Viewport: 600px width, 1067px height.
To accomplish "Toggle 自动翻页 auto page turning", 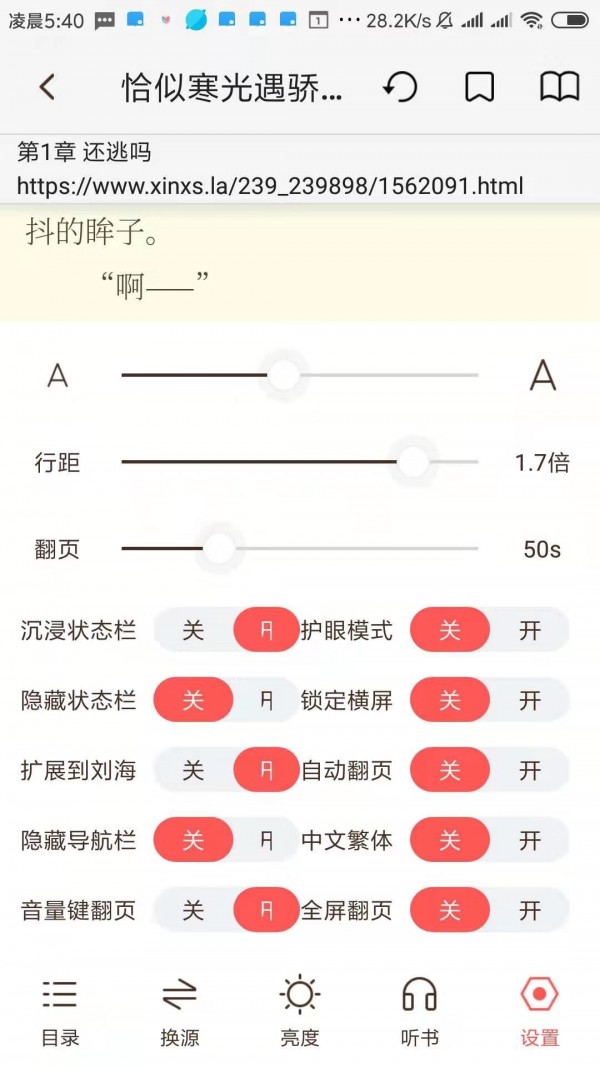I will 489,770.
